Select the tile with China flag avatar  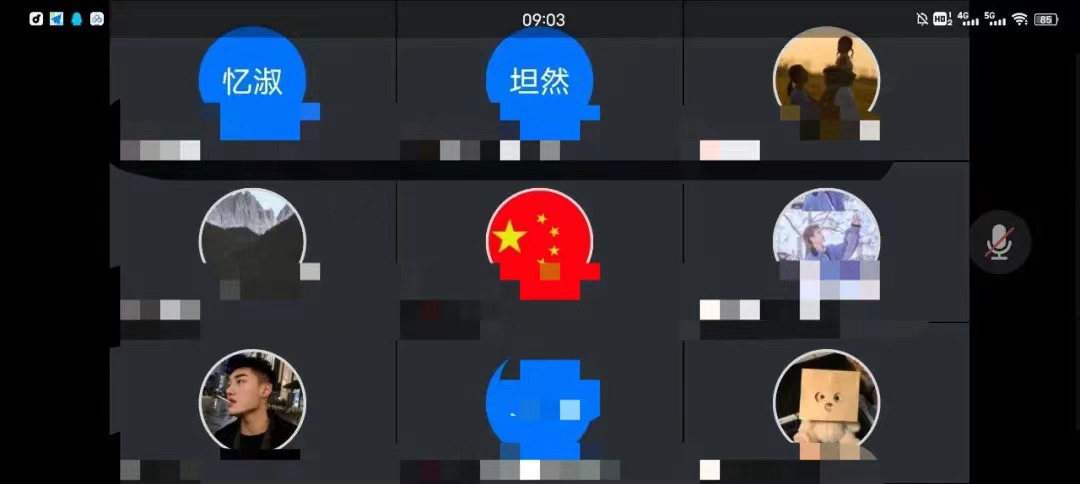coord(539,242)
